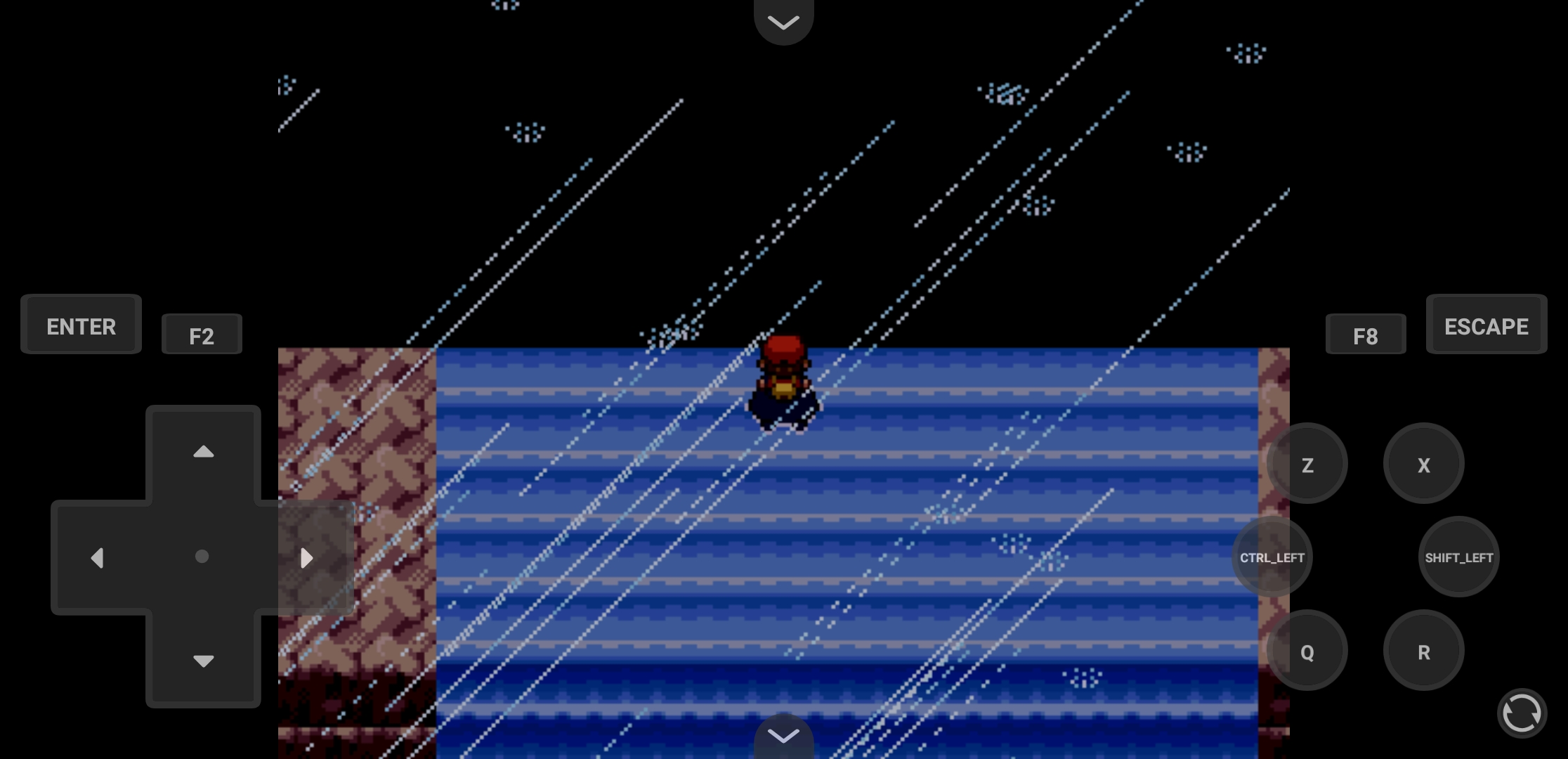Tap the Q button
Screen dimensions: 1568x759
tap(1307, 651)
